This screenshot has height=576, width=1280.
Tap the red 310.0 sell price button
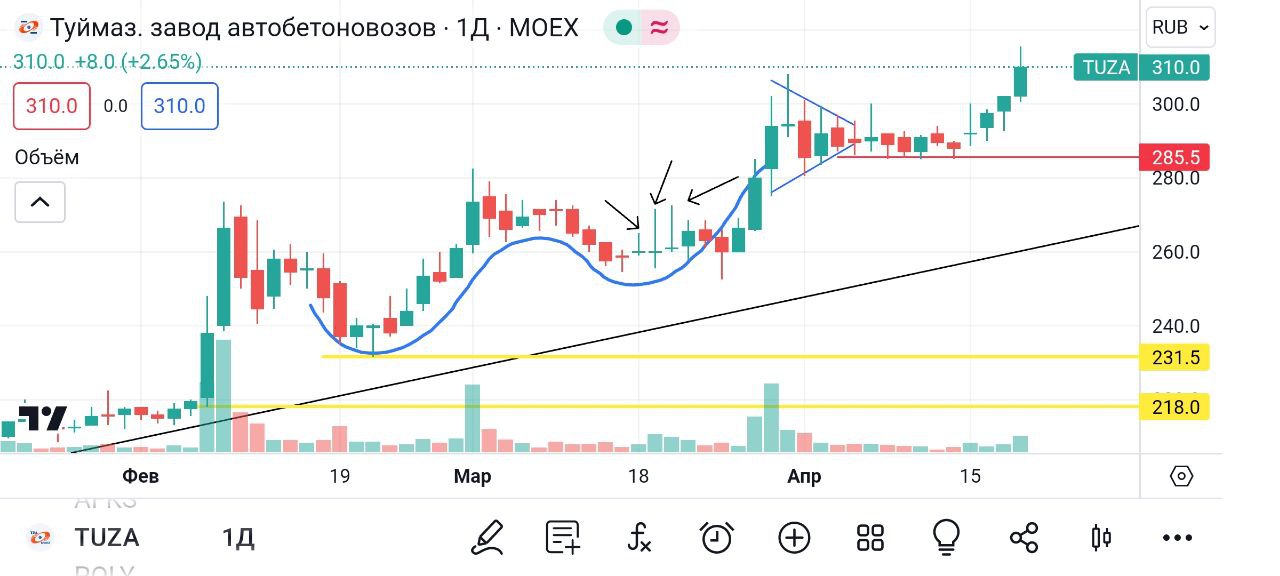[x=51, y=106]
